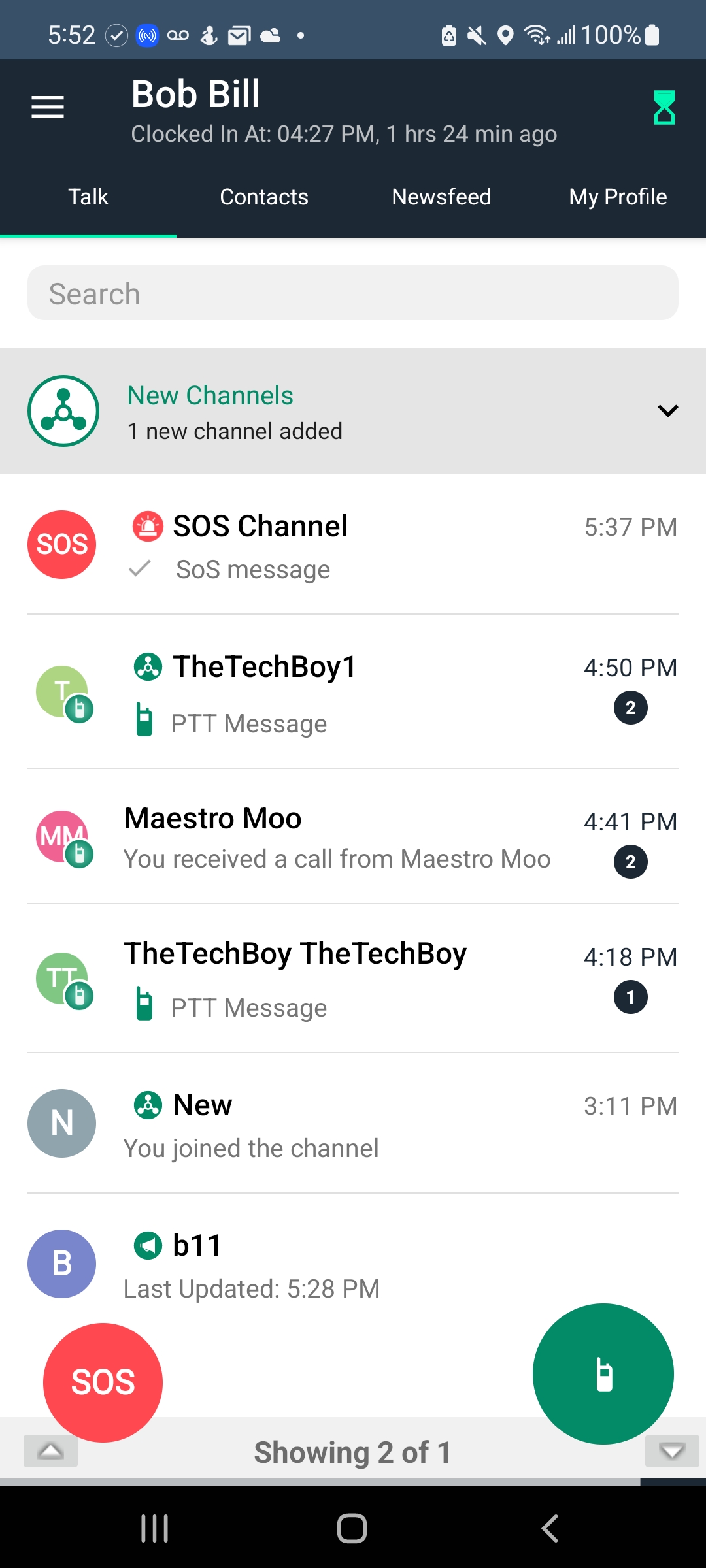Select the Talk tab

click(x=88, y=197)
